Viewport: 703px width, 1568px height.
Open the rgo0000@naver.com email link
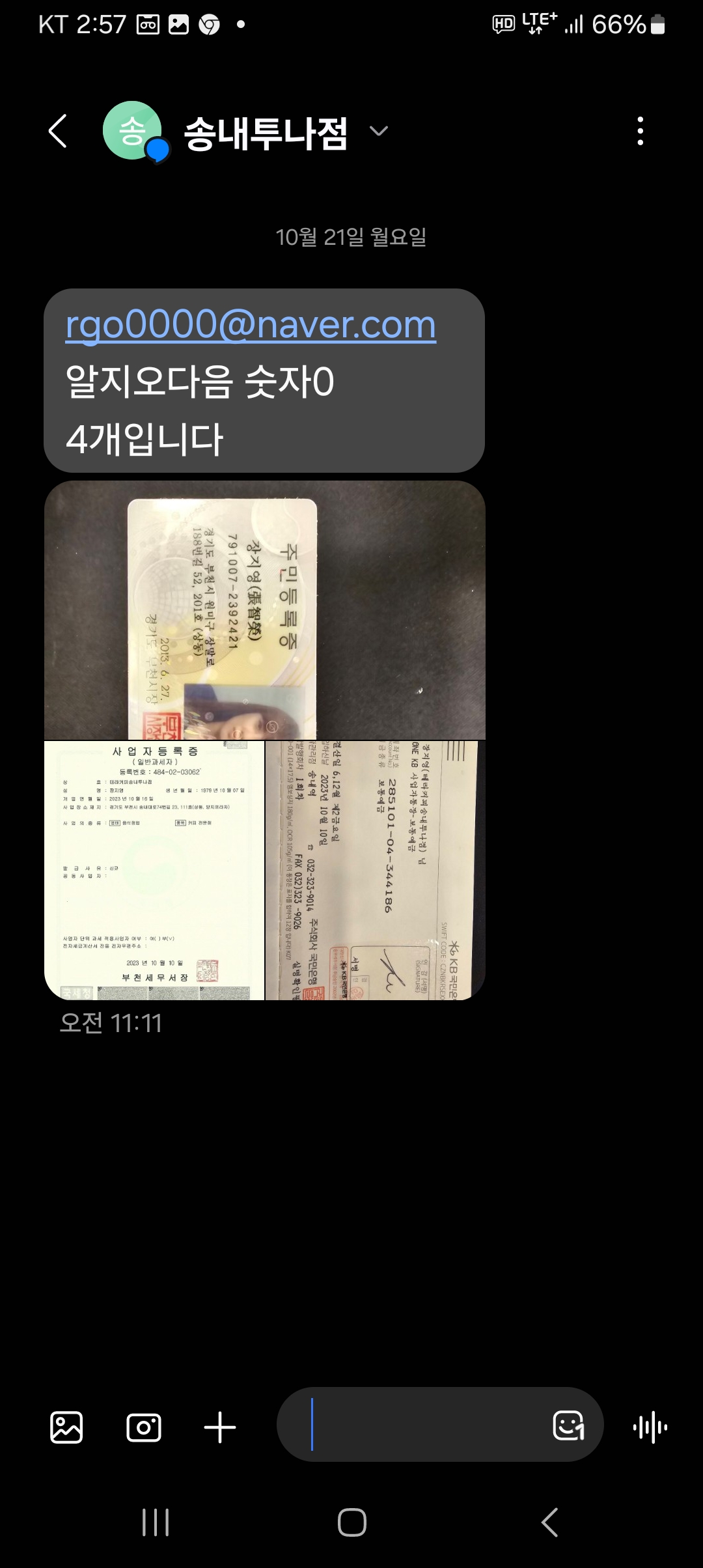pyautogui.click(x=251, y=324)
